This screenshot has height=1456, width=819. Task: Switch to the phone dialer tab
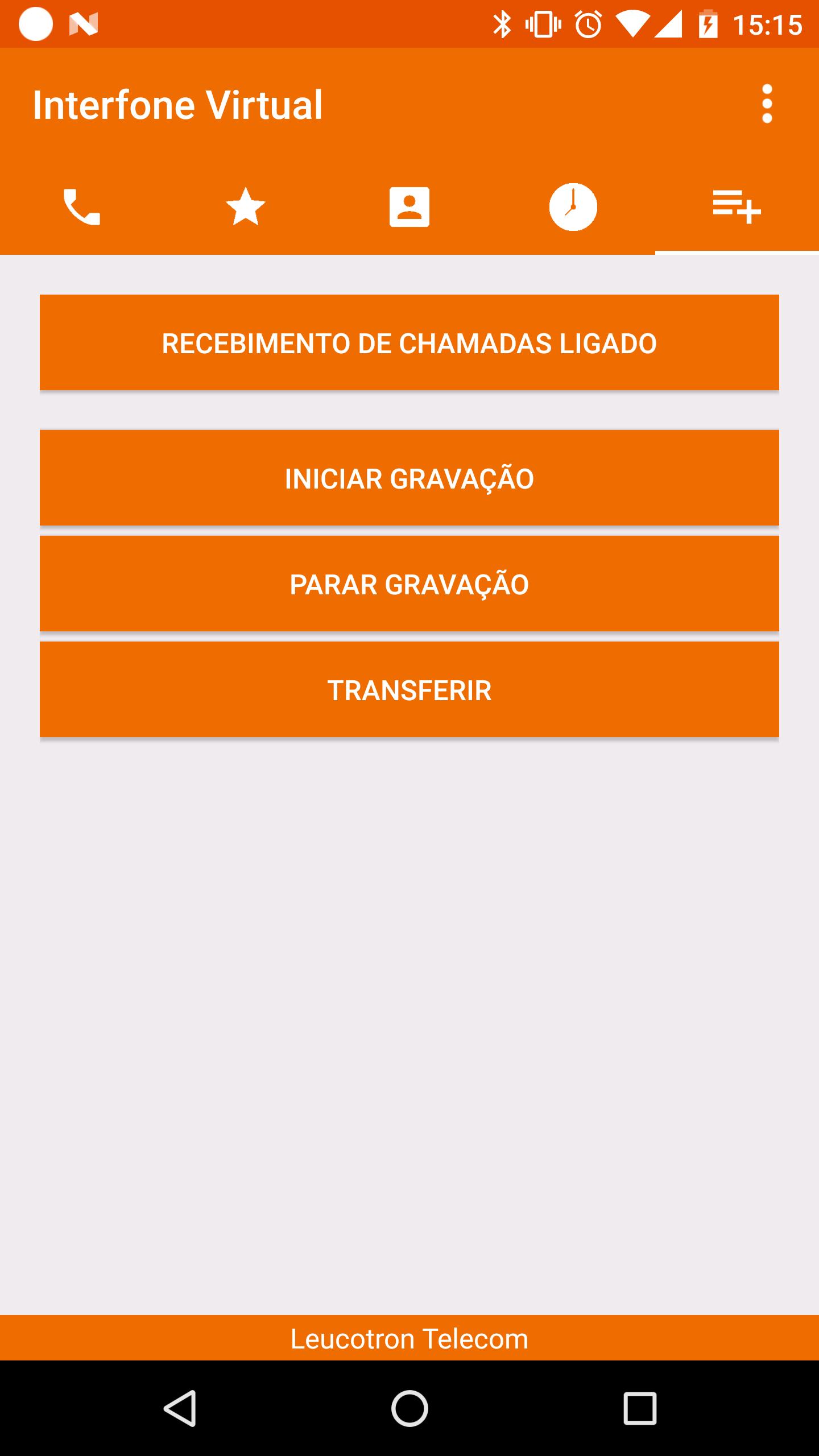pos(82,207)
